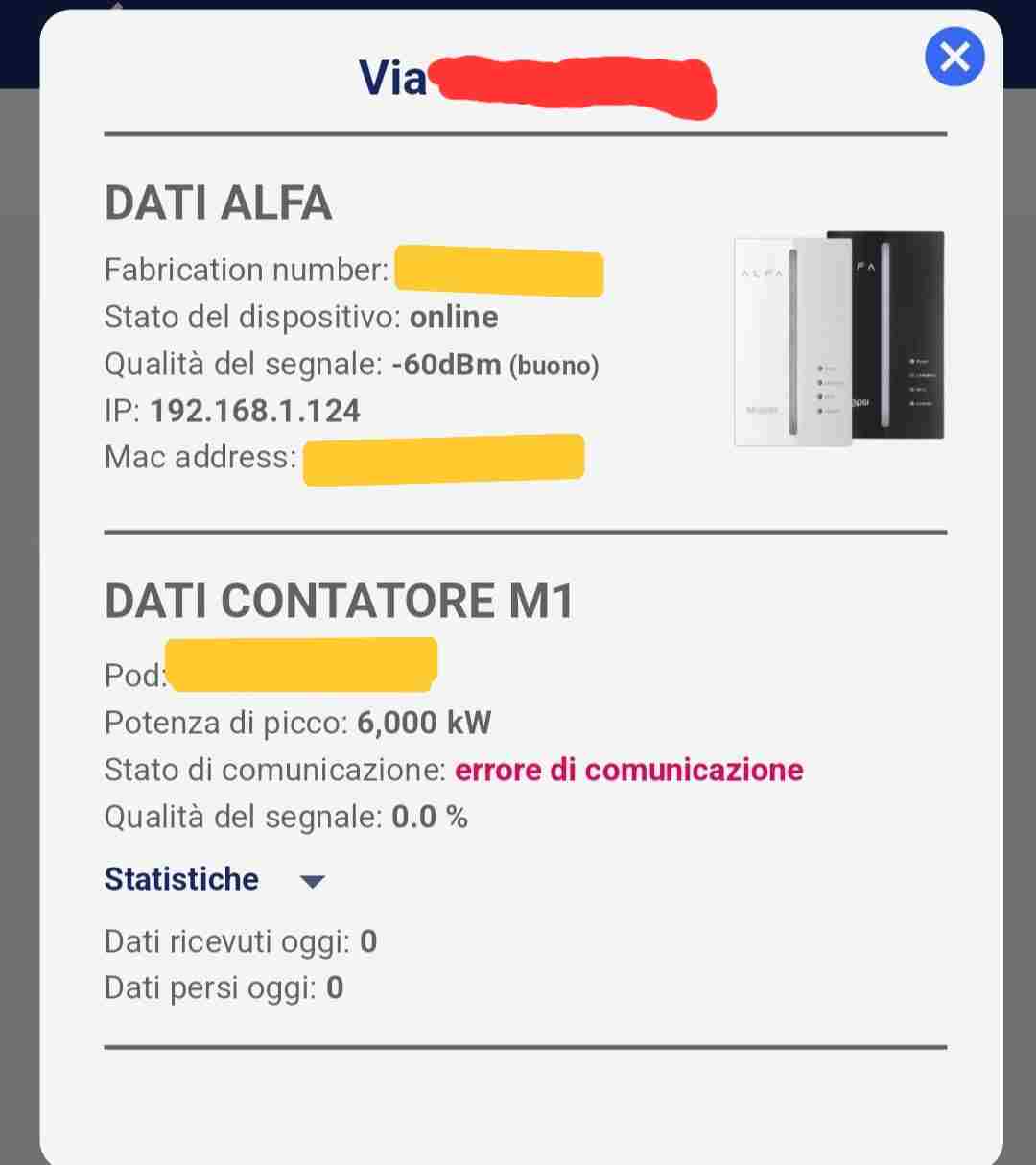The width and height of the screenshot is (1036, 1165).
Task: Close the device details dialog
Action: (954, 58)
